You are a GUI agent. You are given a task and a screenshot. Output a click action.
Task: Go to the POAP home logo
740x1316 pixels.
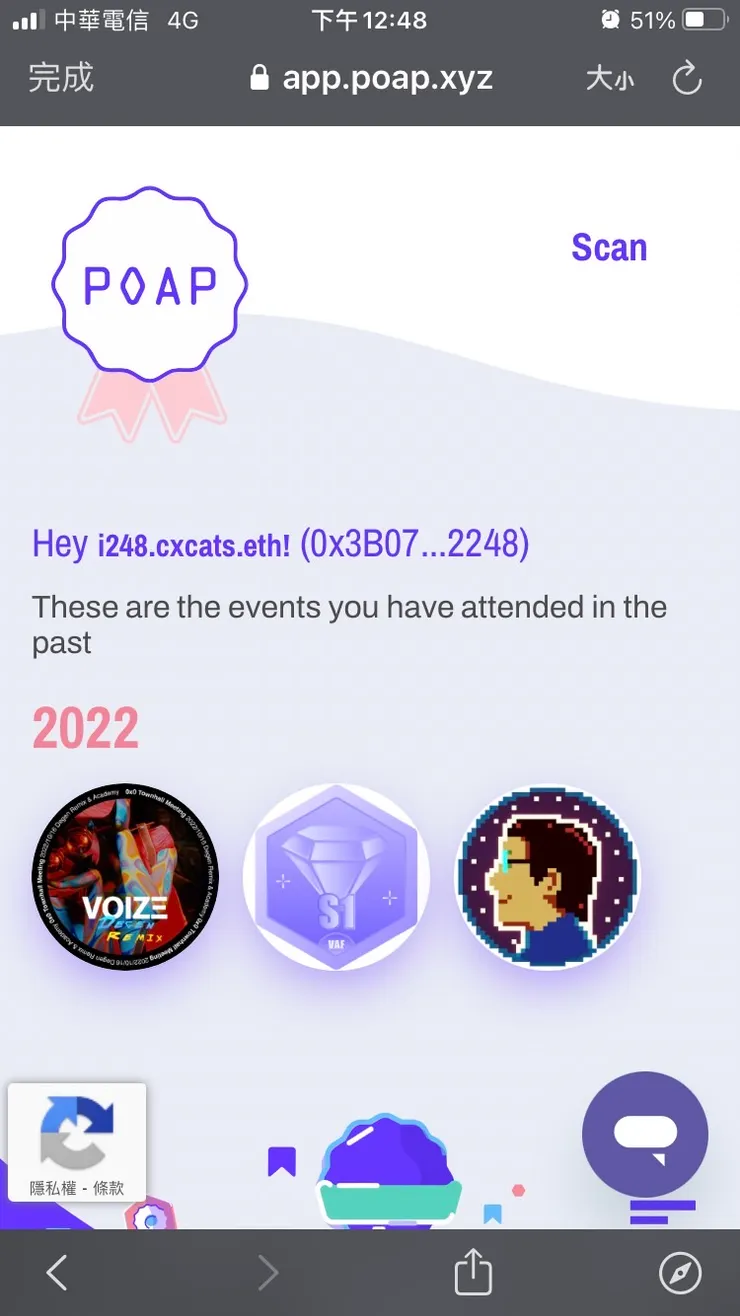coord(150,287)
